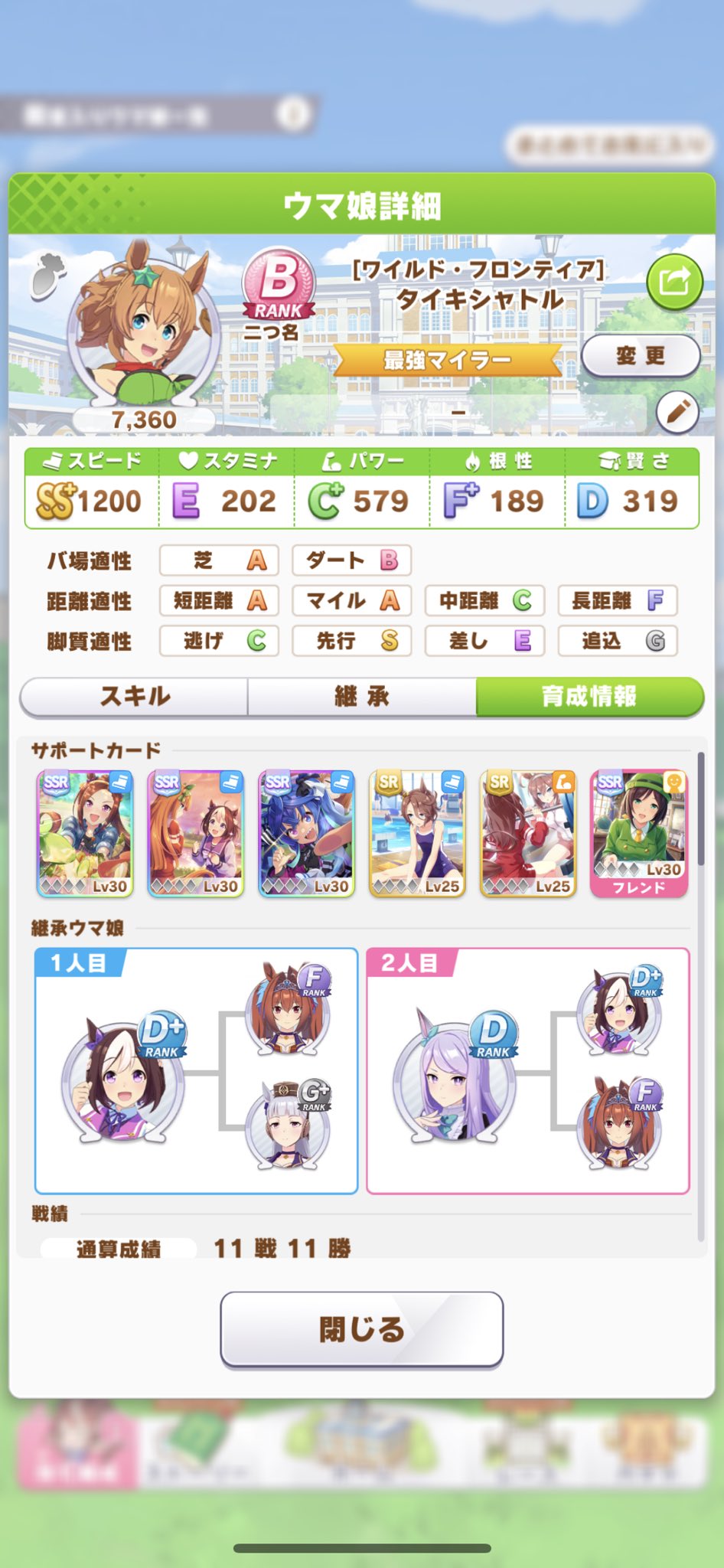Tap the pencil edit icon

pyautogui.click(x=677, y=413)
